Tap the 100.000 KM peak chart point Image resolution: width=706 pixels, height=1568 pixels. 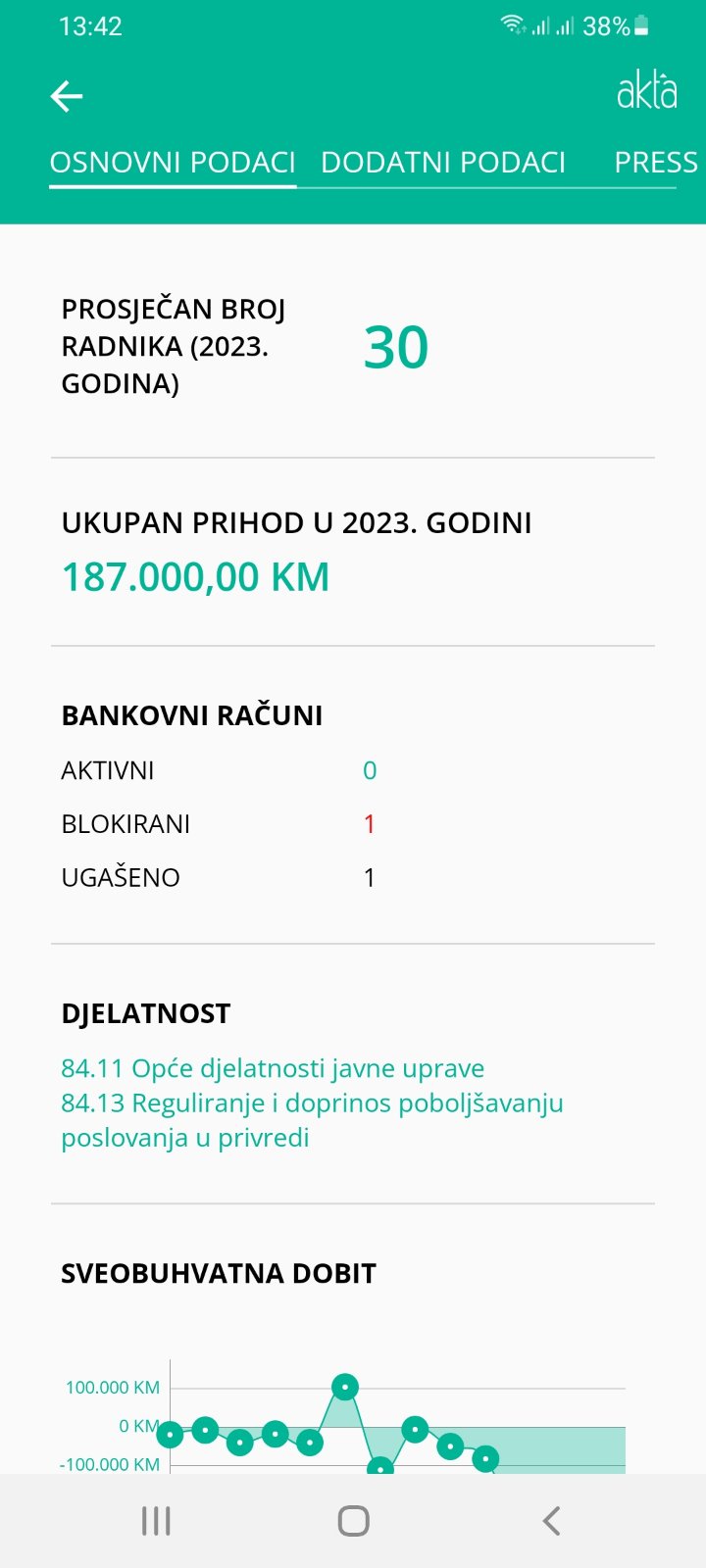345,1387
